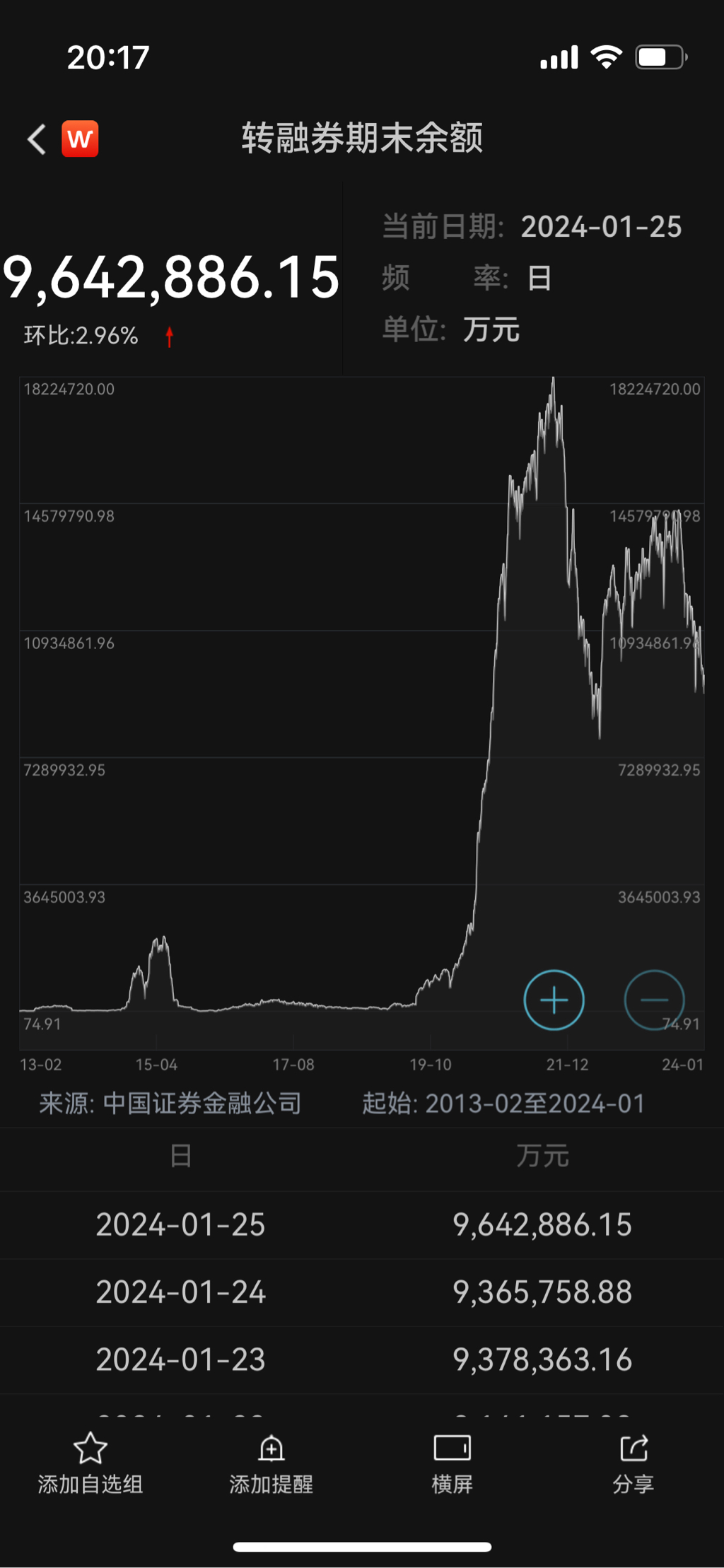Zoom out of the chart with minus button
The image size is (724, 1568).
click(x=654, y=1000)
